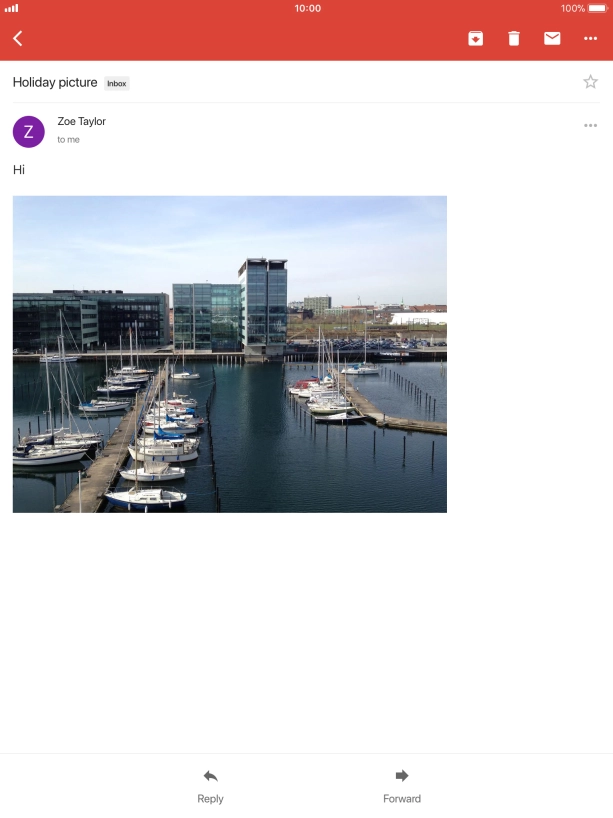The width and height of the screenshot is (613, 818).
Task: Reply to Zoe Taylor's email
Action: pyautogui.click(x=210, y=785)
